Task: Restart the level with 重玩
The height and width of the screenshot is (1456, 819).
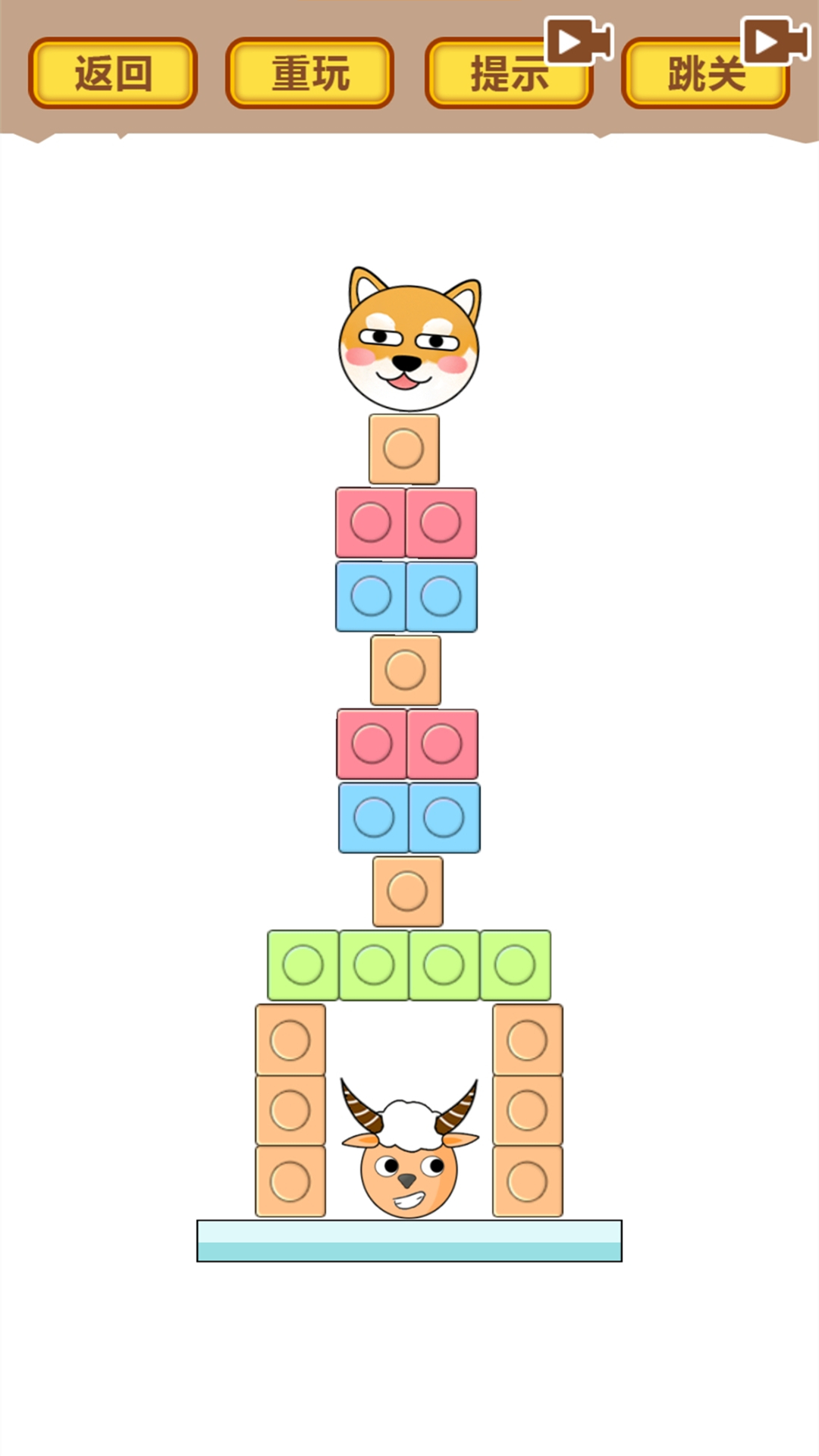Action: pyautogui.click(x=309, y=74)
